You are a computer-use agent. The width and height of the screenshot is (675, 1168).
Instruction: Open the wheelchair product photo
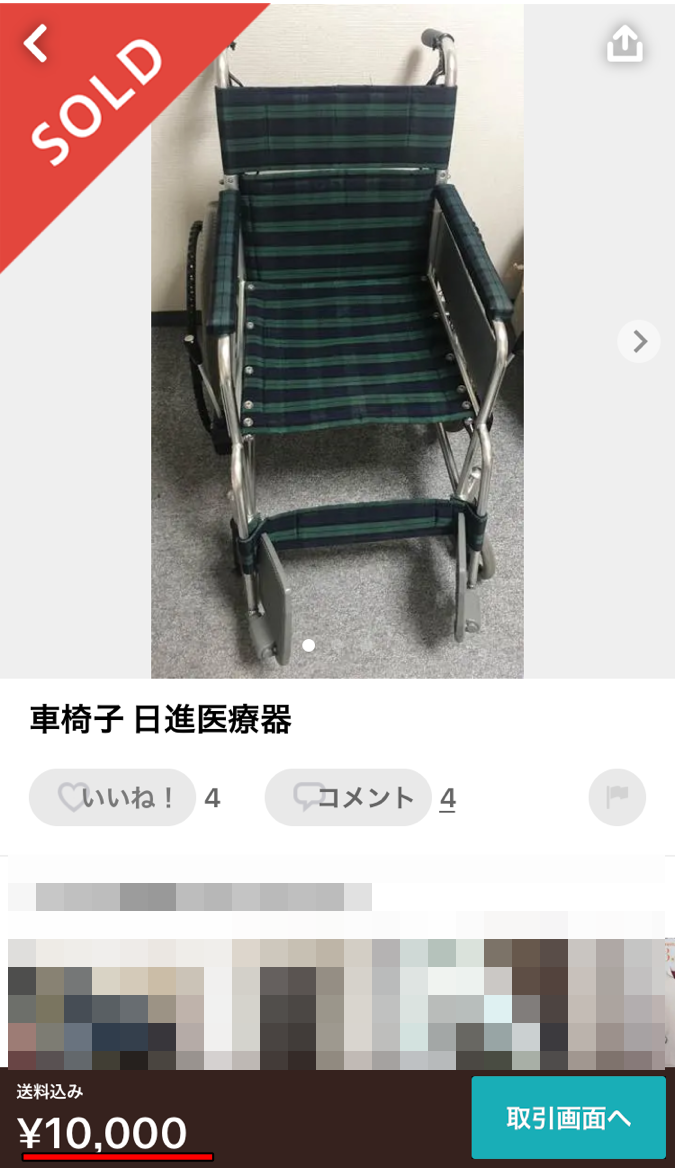coord(338,341)
